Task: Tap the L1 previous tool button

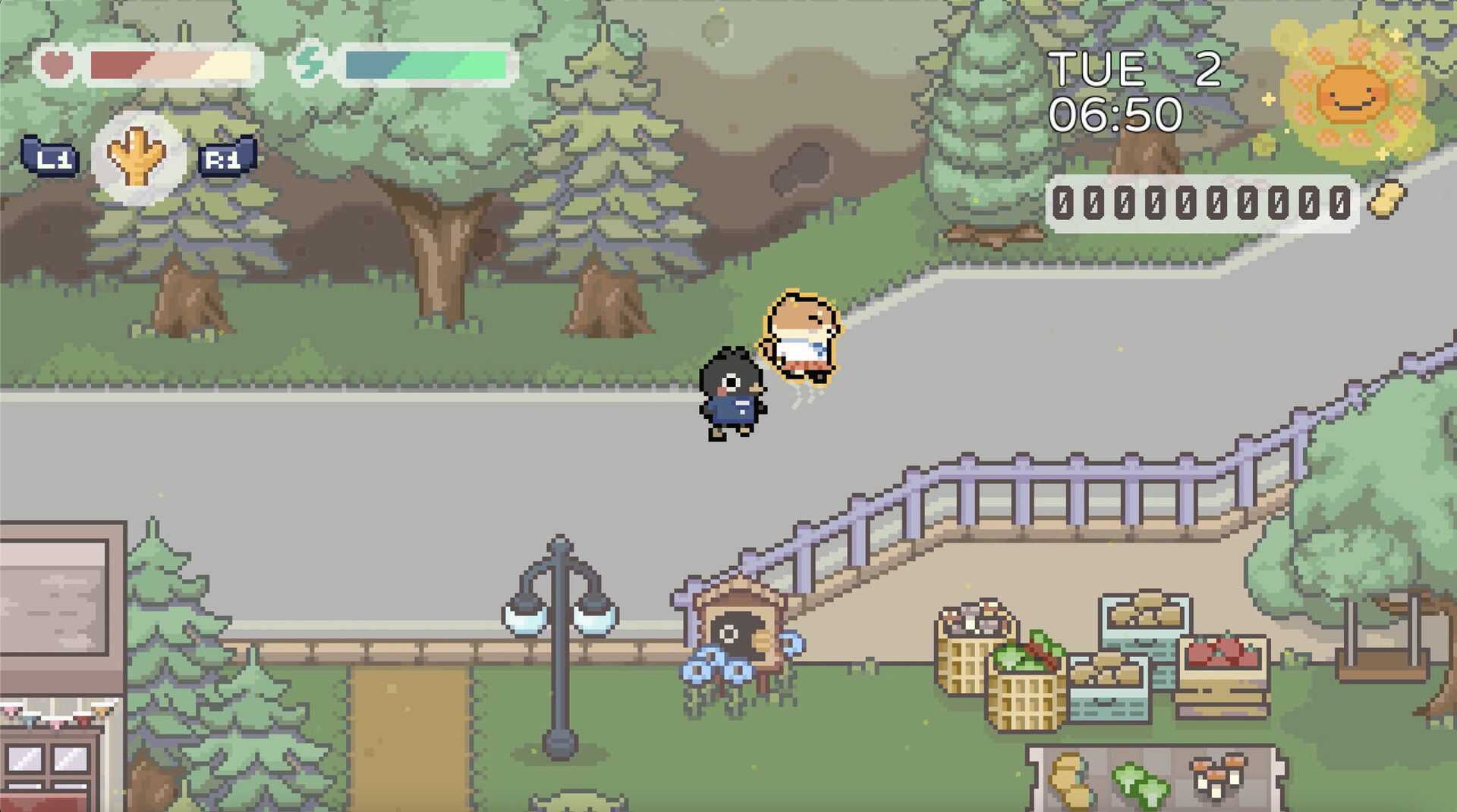Action: point(51,159)
